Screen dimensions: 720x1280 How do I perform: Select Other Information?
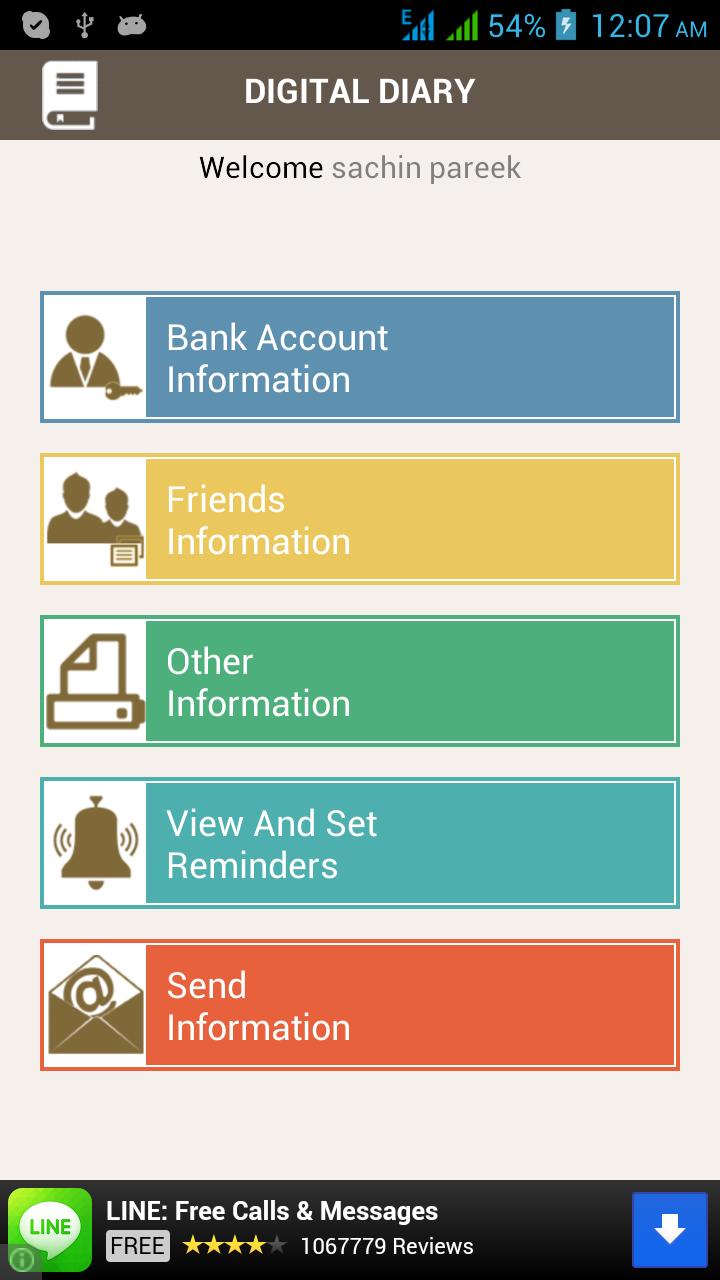360,681
